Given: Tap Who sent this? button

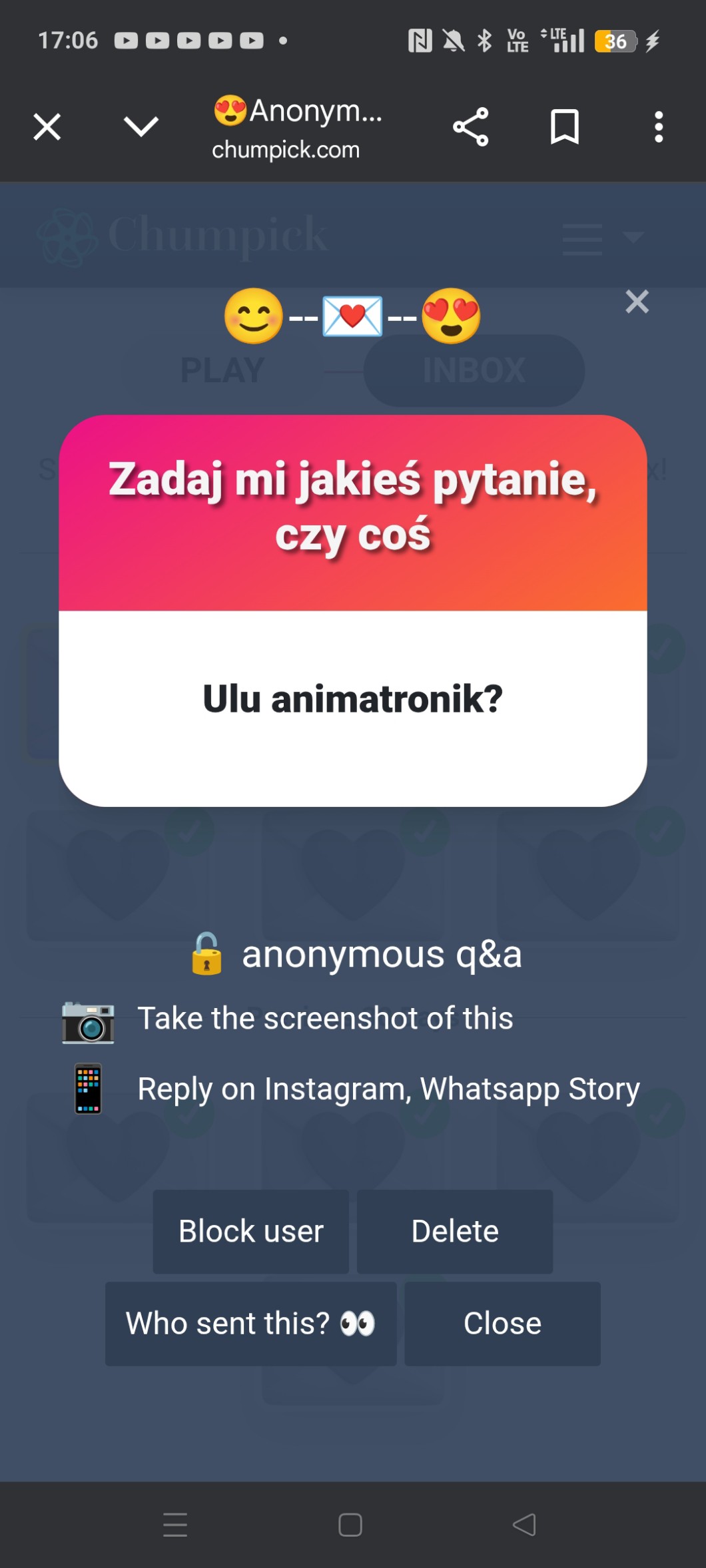Looking at the screenshot, I should tap(250, 1323).
